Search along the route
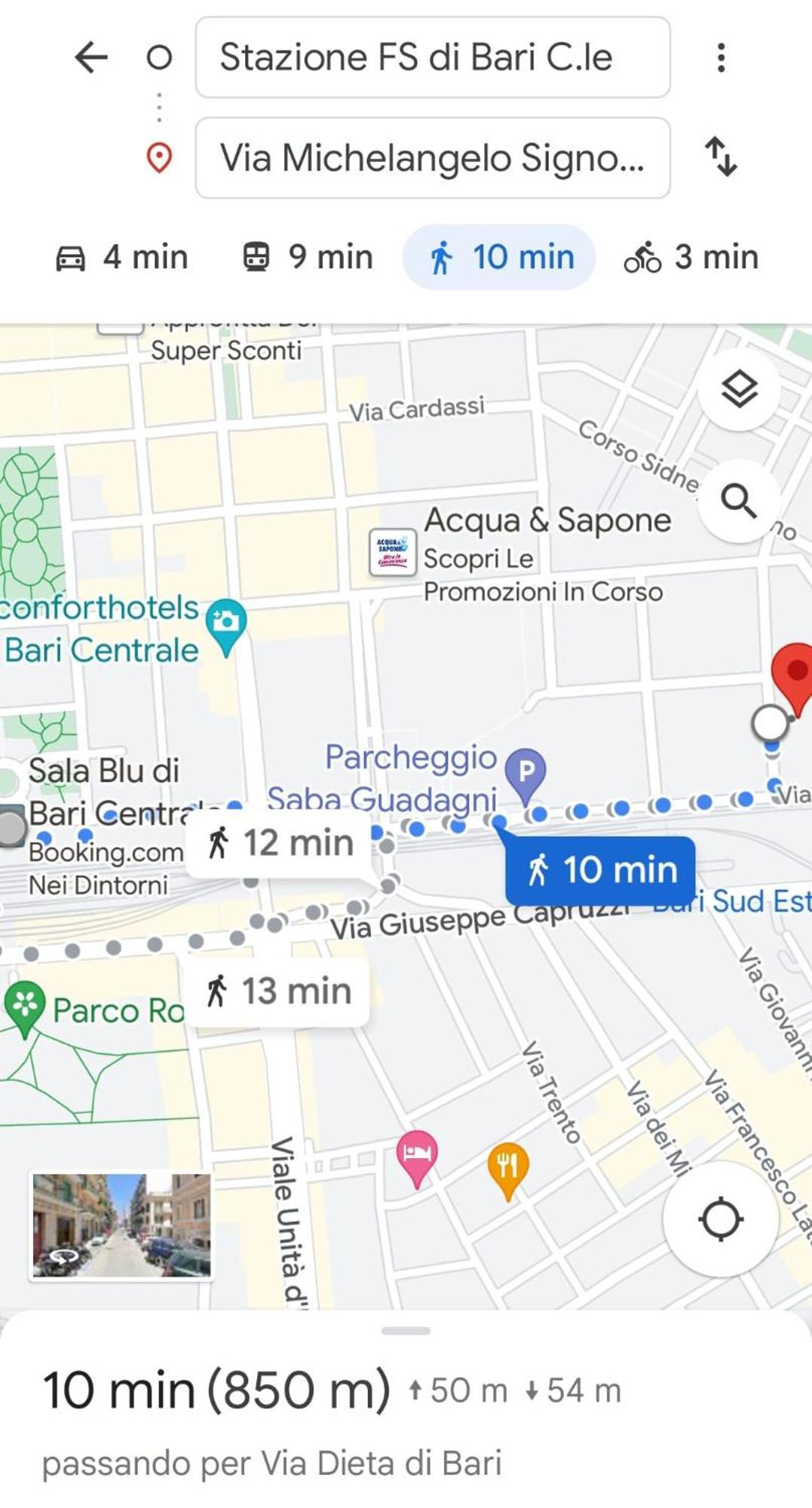 [739, 501]
